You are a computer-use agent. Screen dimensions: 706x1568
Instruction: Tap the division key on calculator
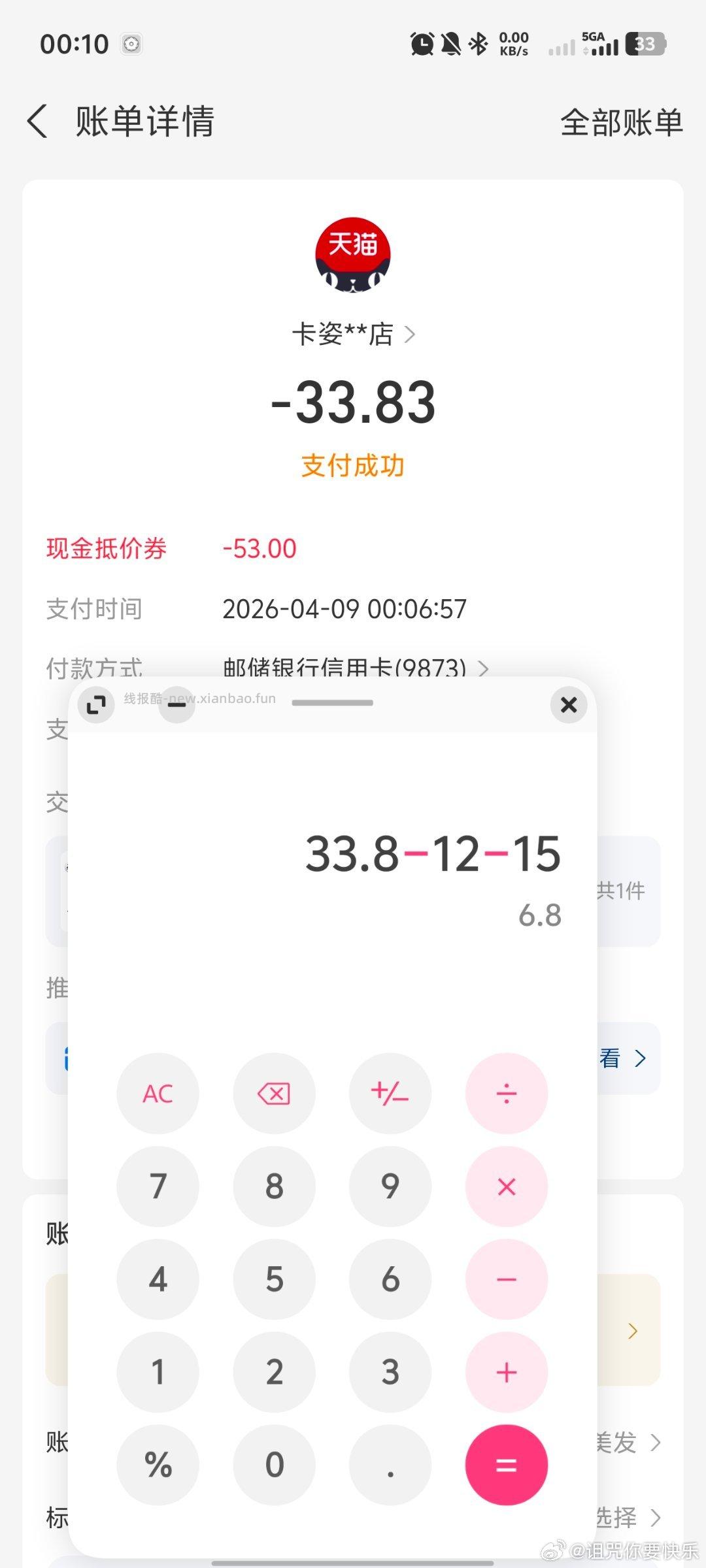[x=507, y=1094]
